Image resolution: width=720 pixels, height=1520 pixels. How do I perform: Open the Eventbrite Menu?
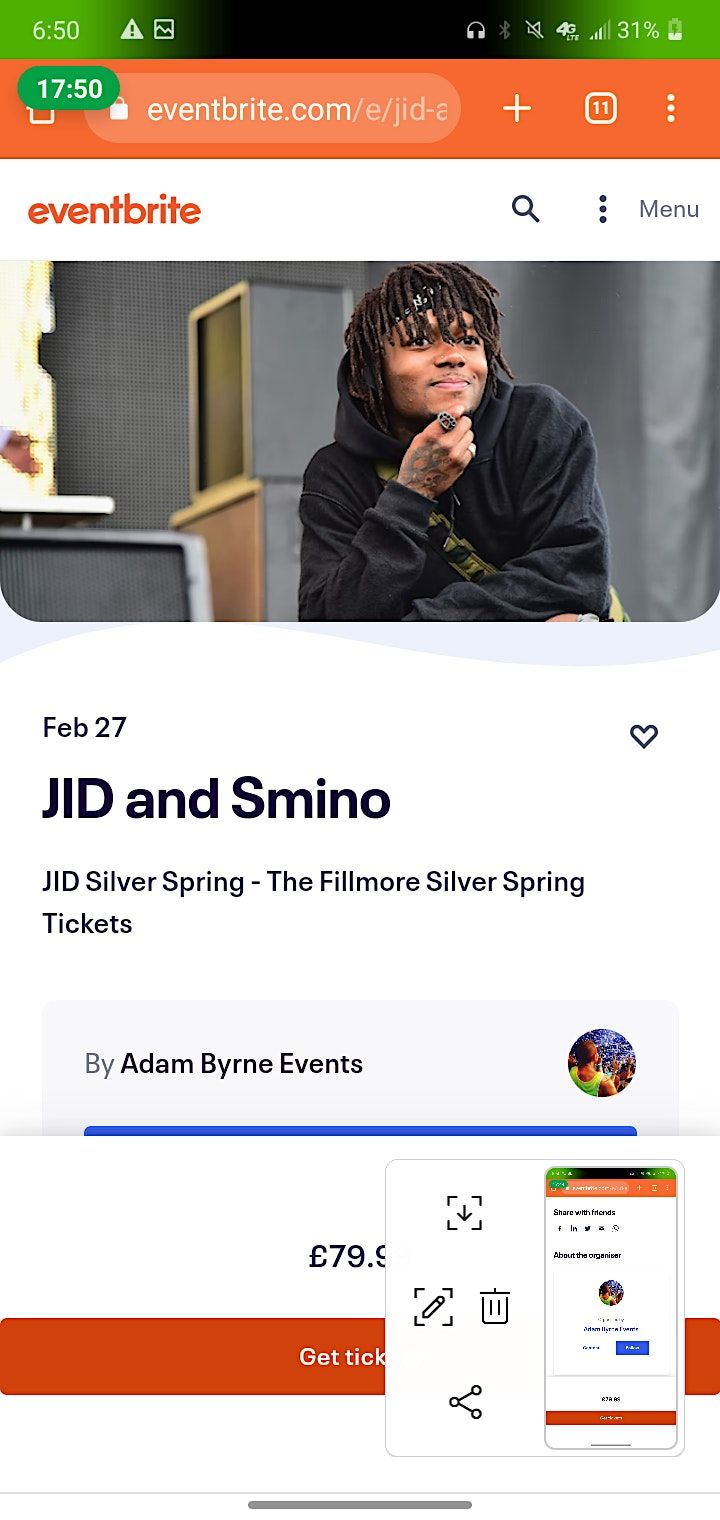coord(648,209)
